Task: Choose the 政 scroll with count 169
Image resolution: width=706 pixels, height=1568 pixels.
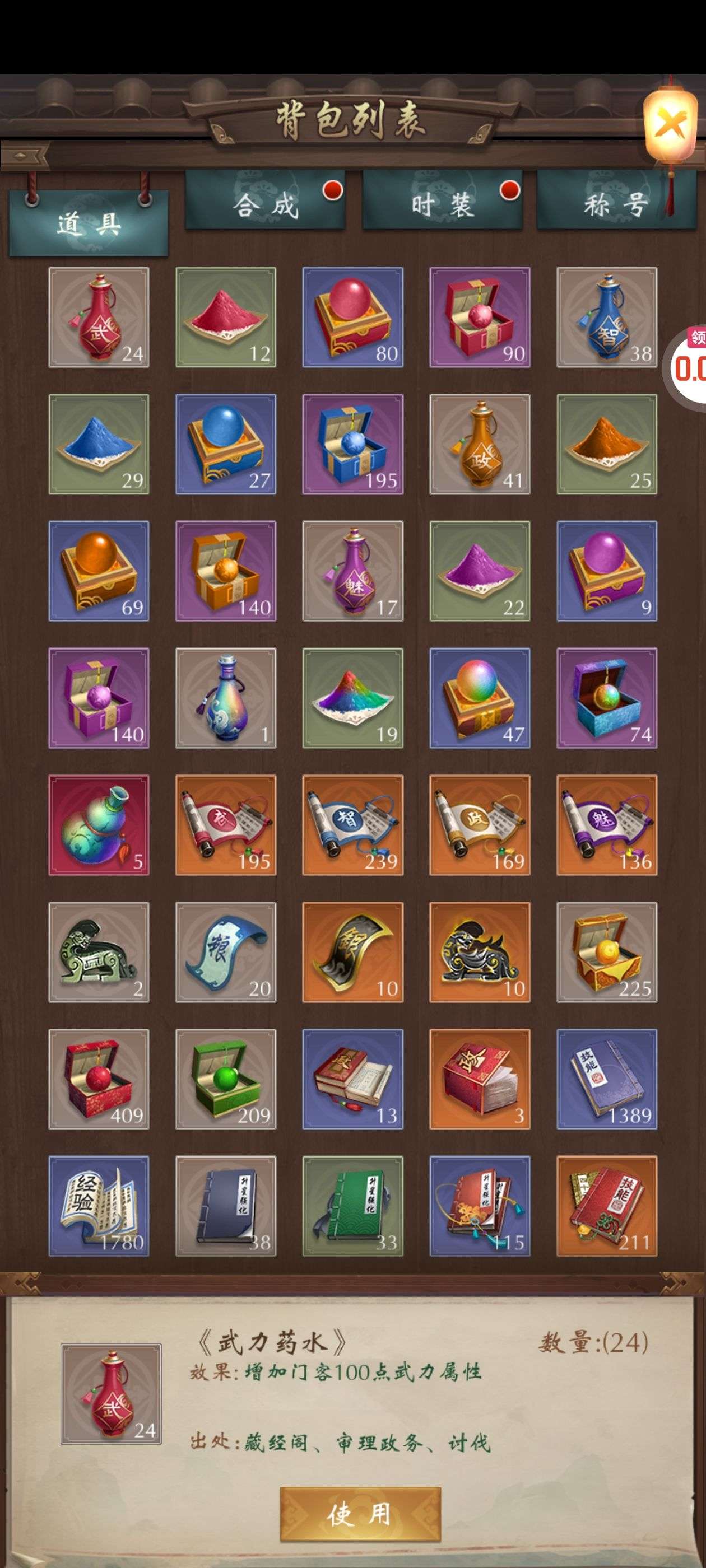Action: click(x=480, y=825)
